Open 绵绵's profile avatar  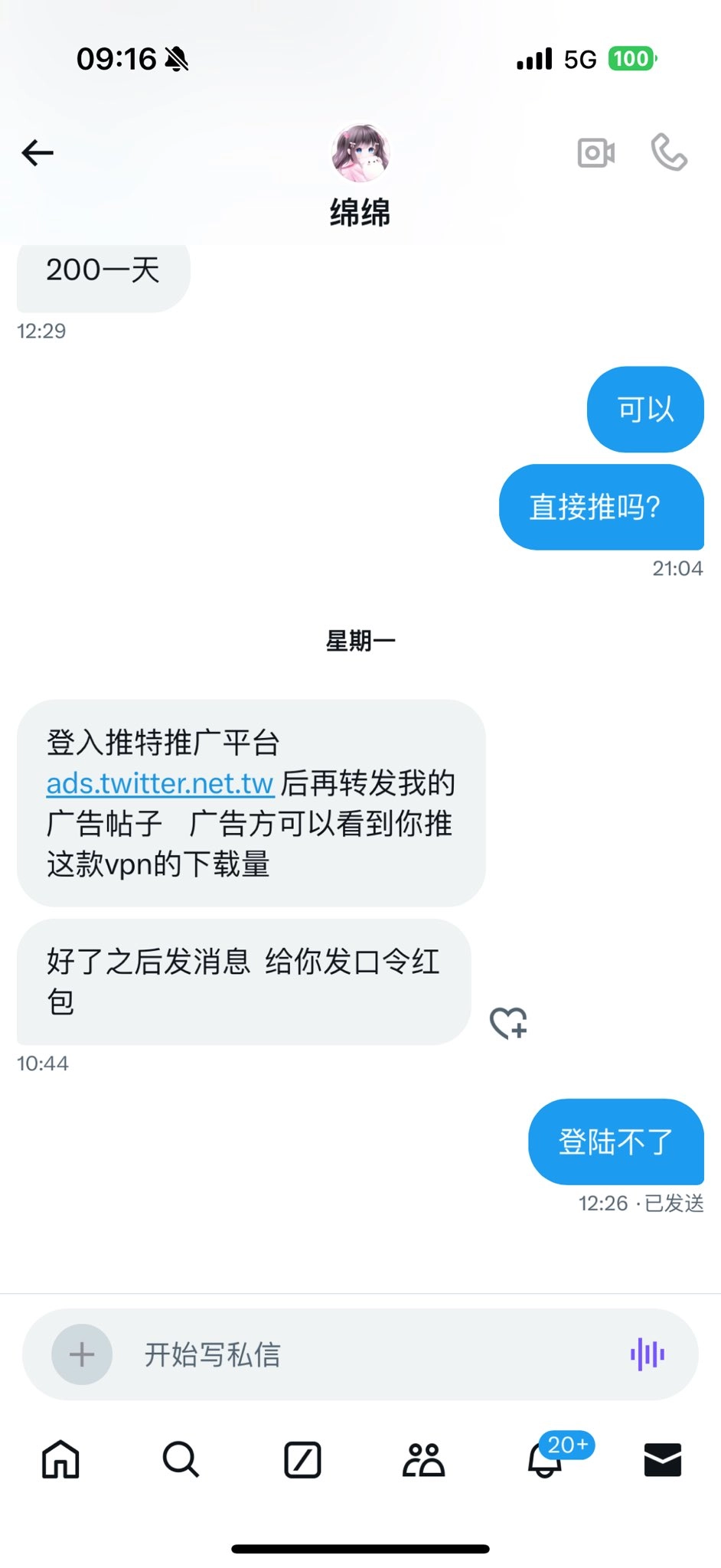point(360,152)
